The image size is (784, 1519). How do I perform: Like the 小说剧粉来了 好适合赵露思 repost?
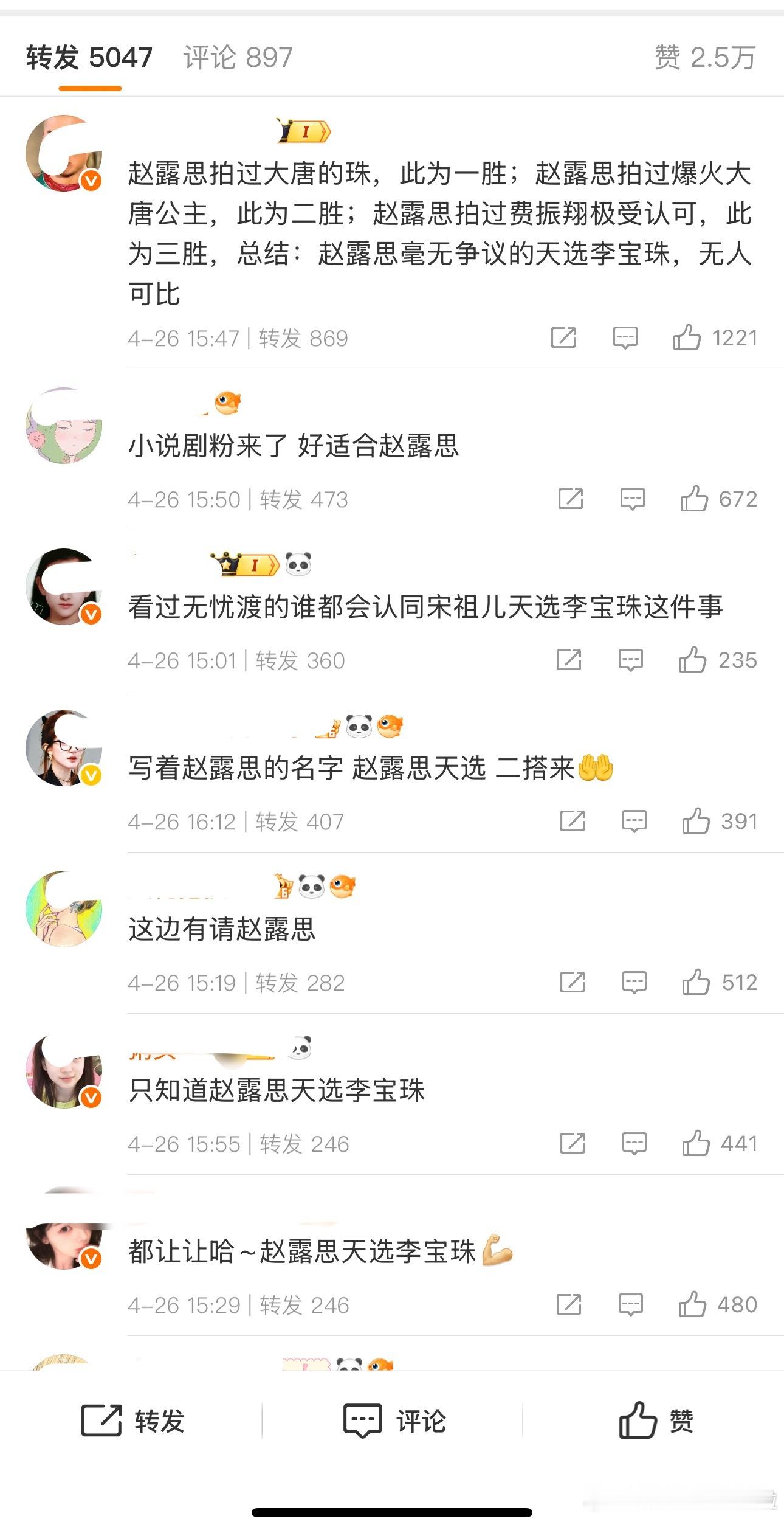(695, 499)
